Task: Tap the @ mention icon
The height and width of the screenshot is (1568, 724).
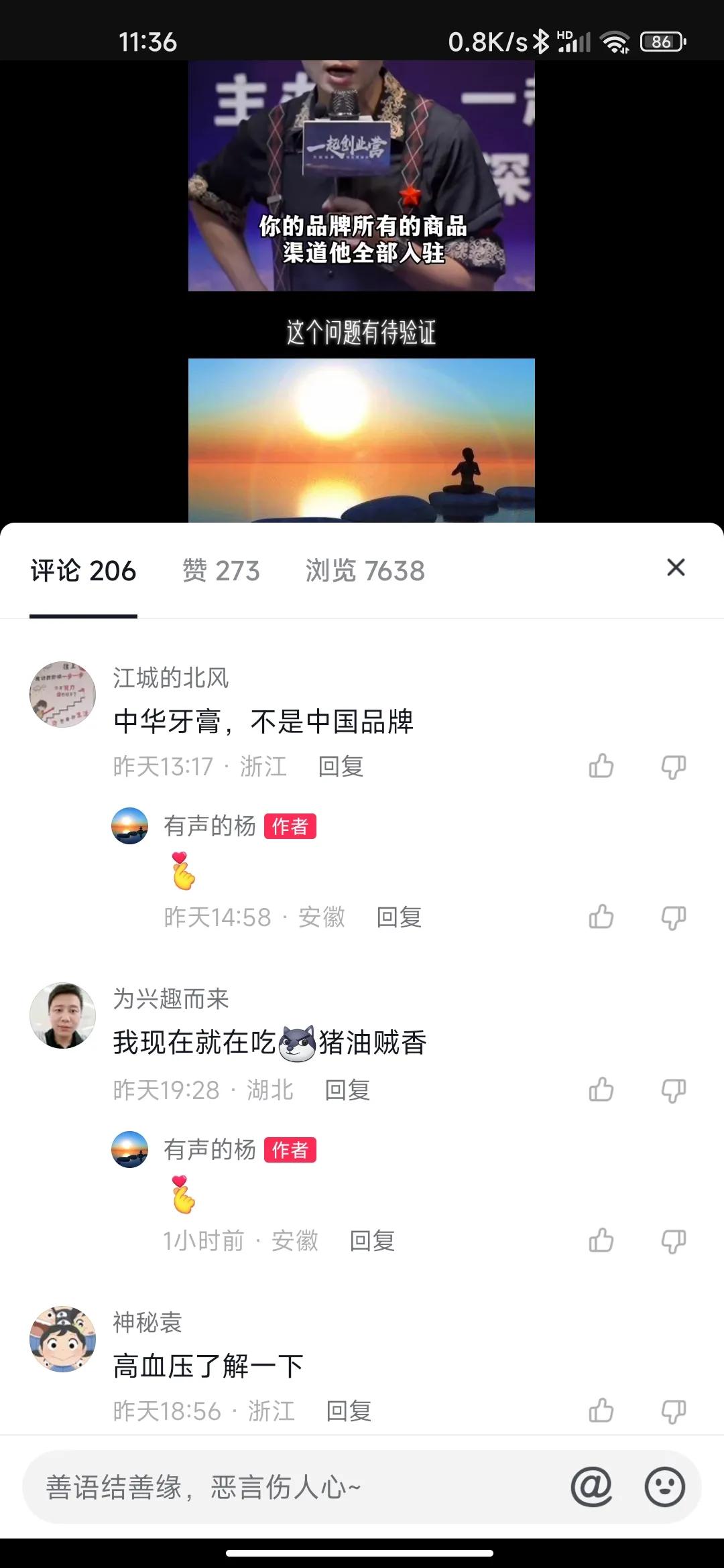Action: 591,1486
